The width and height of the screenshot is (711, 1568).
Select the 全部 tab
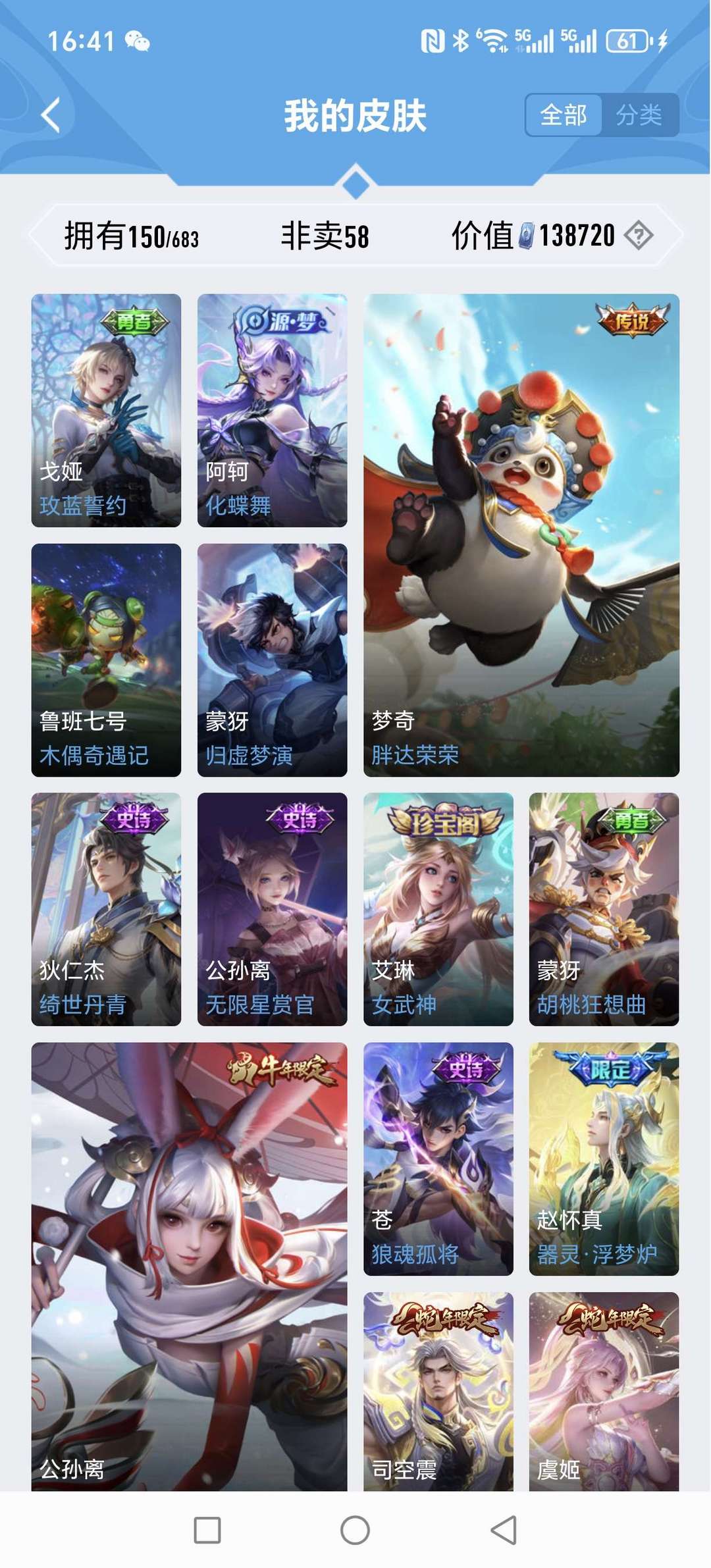pyautogui.click(x=564, y=115)
